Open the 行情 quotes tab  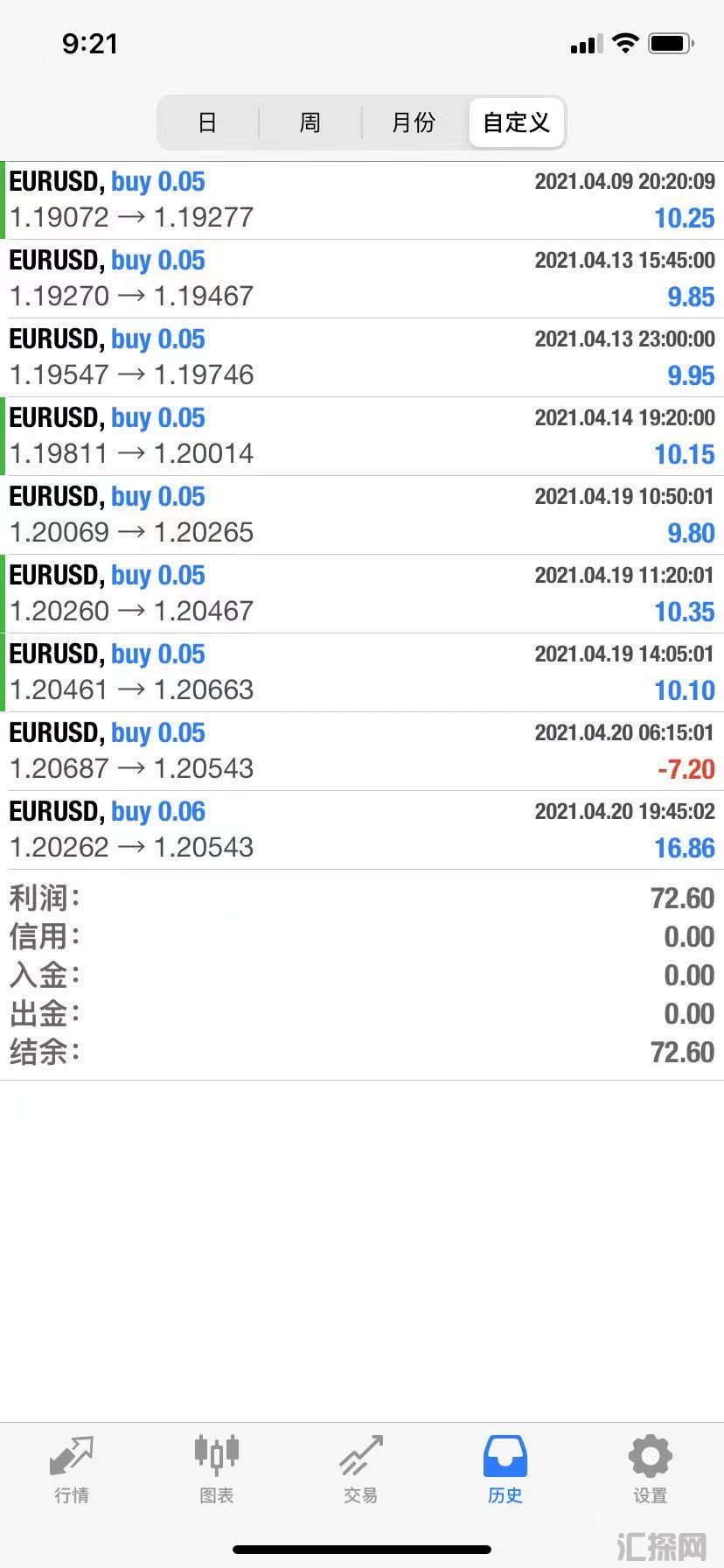(72, 1470)
